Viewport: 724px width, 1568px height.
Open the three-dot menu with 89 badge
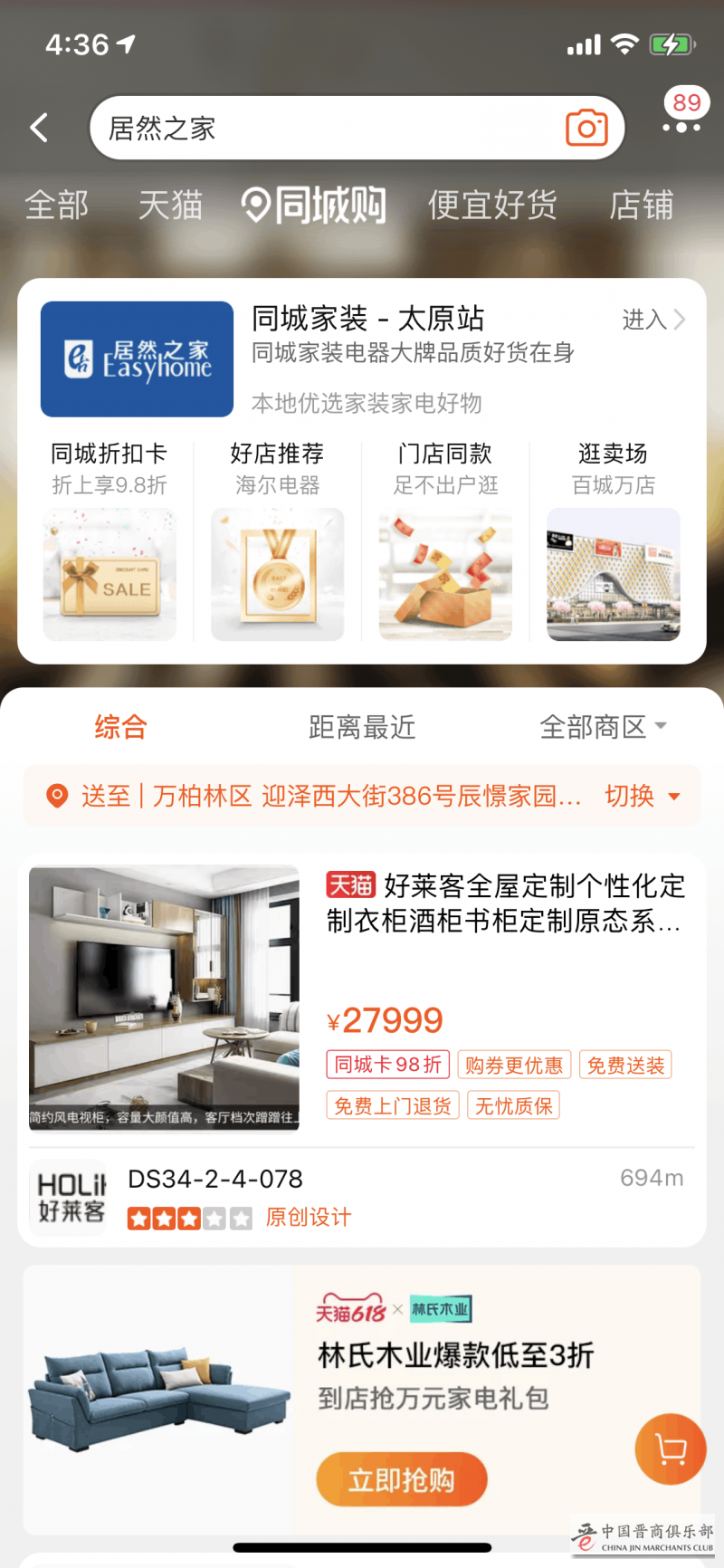click(x=681, y=127)
